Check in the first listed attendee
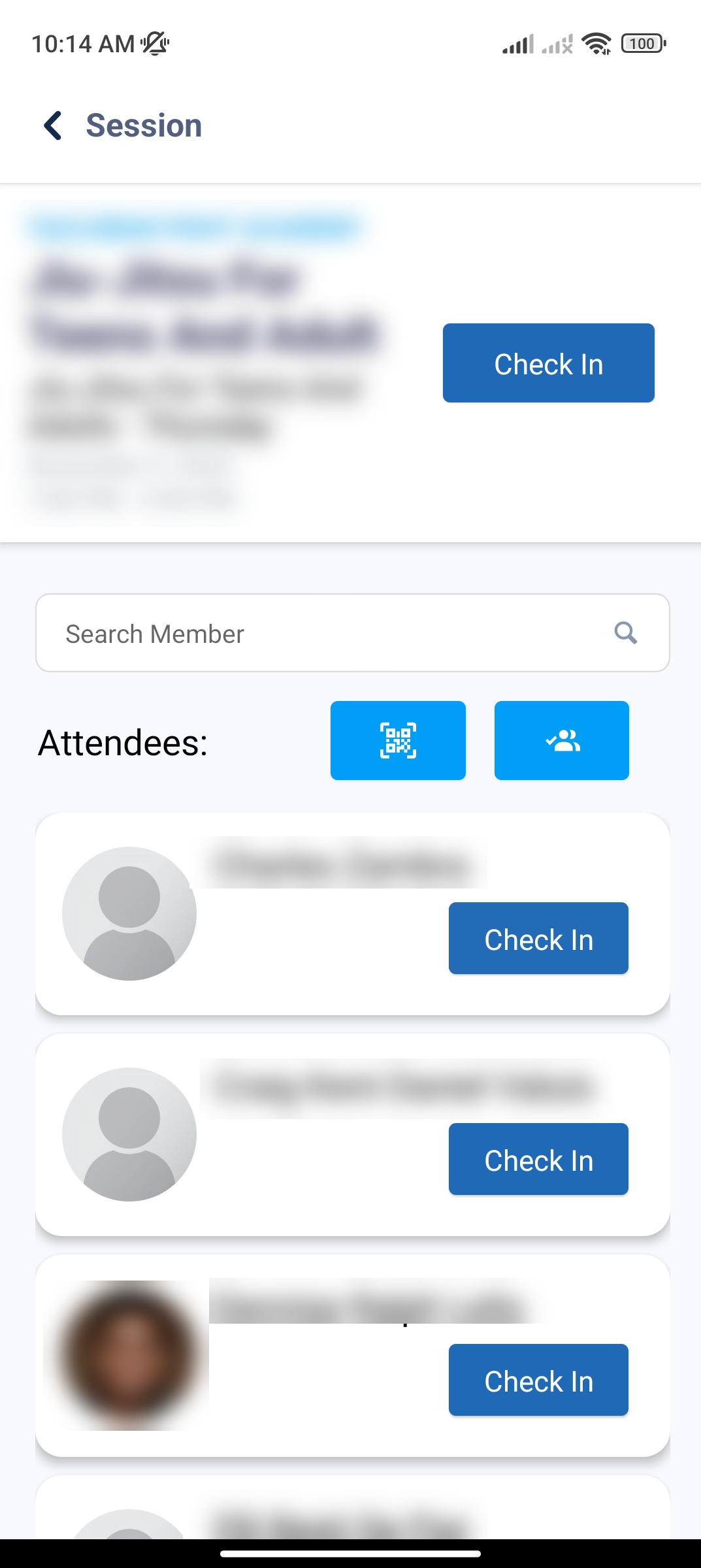The image size is (701, 1568). 538,939
